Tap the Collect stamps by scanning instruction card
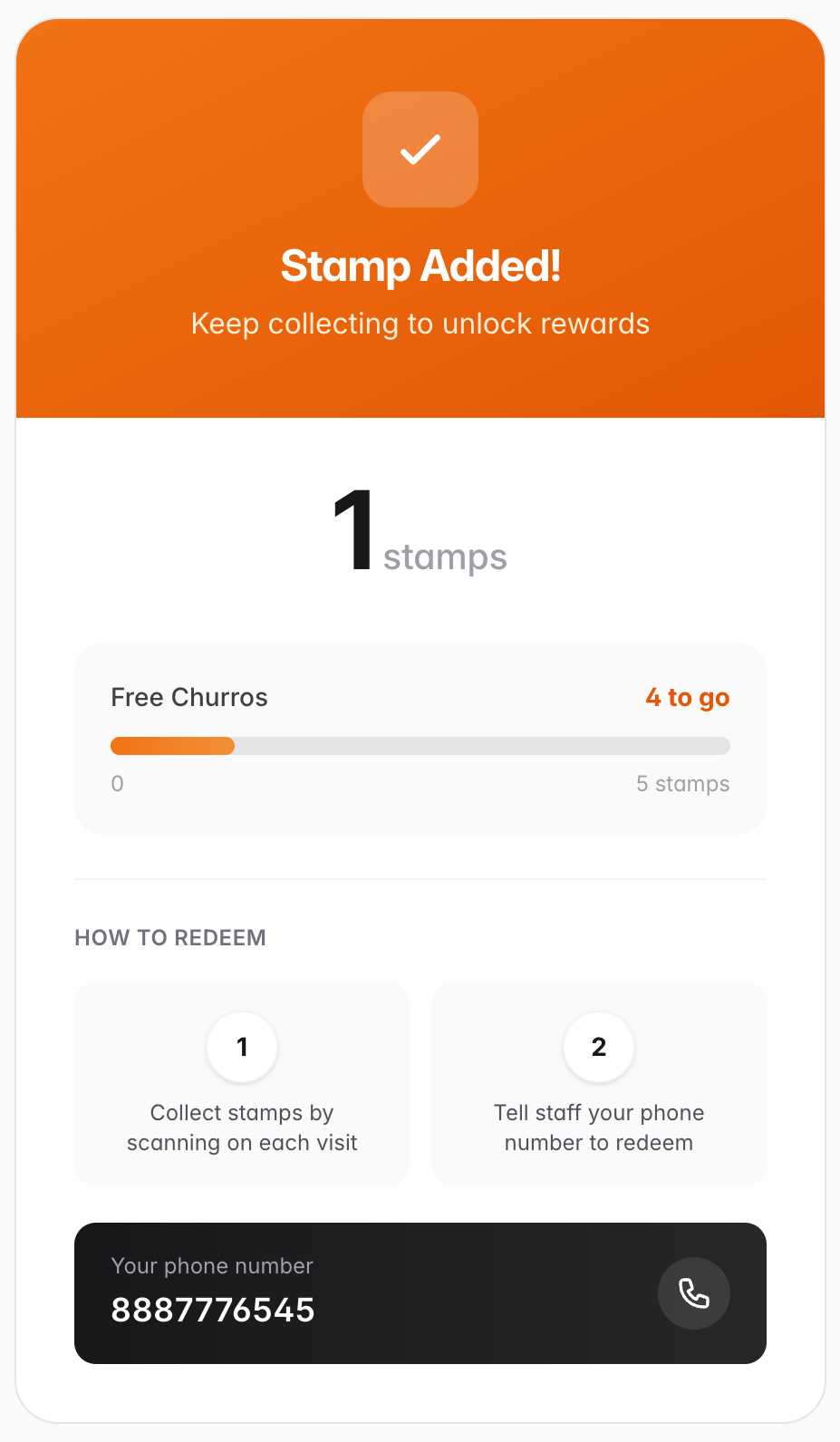 241,1084
